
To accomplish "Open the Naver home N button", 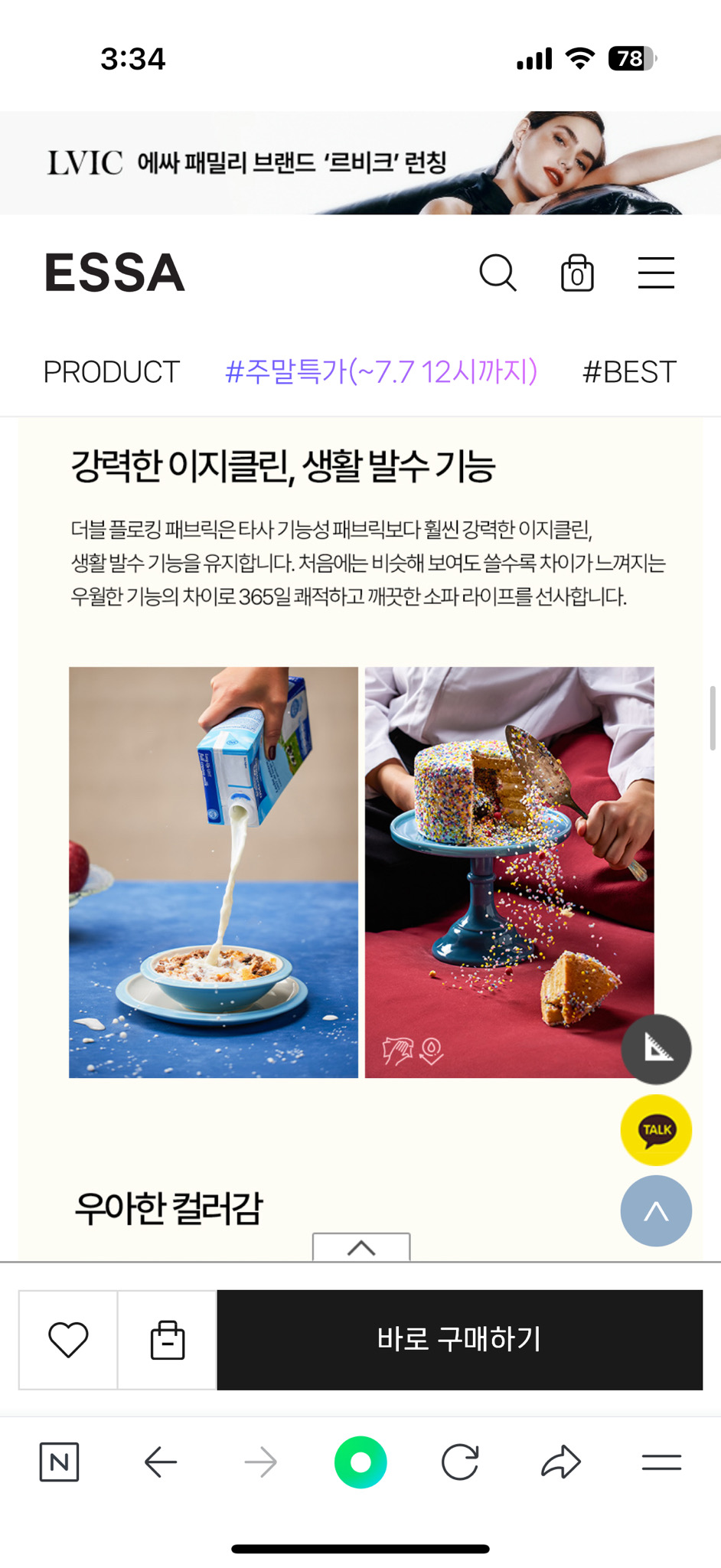I will click(x=59, y=1462).
